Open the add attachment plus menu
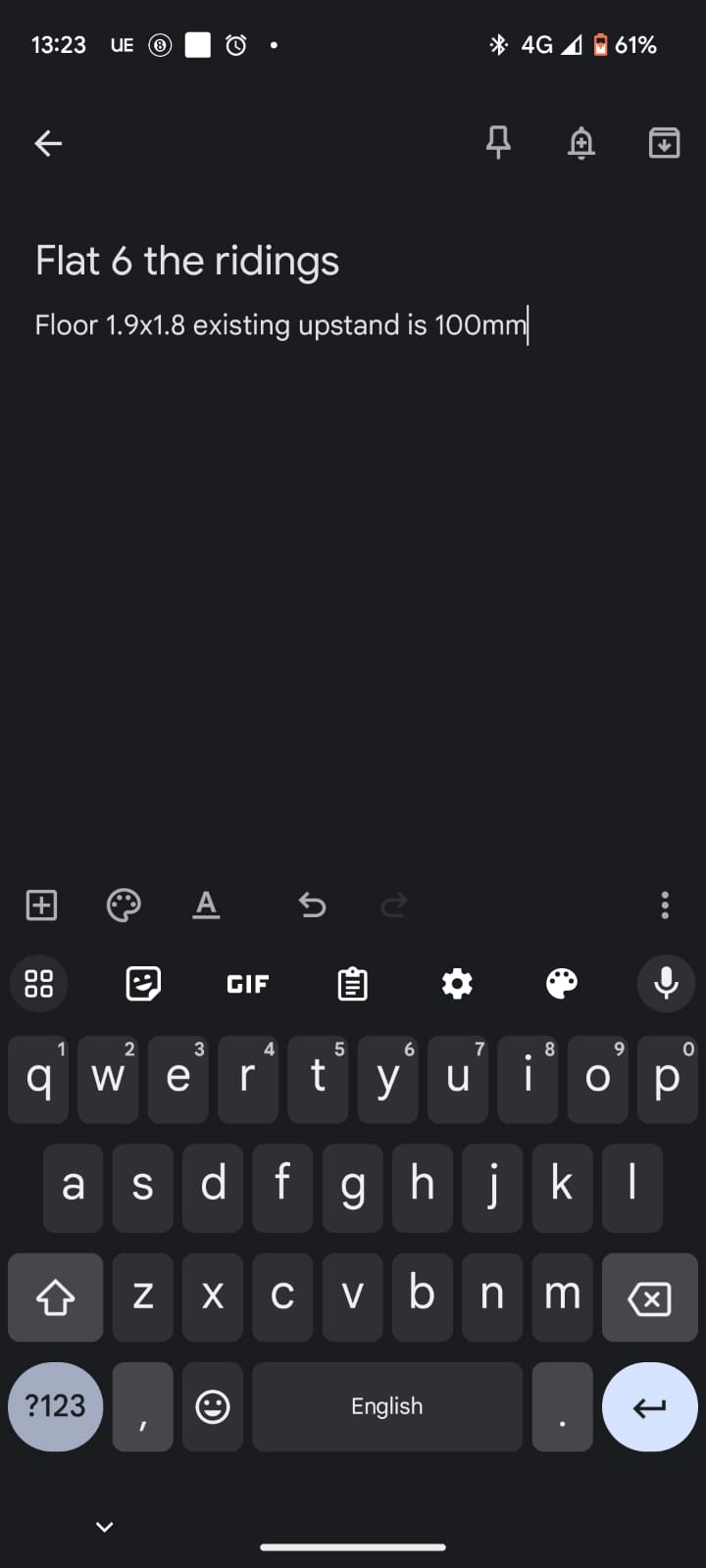Image resolution: width=706 pixels, height=1568 pixels. [x=41, y=905]
